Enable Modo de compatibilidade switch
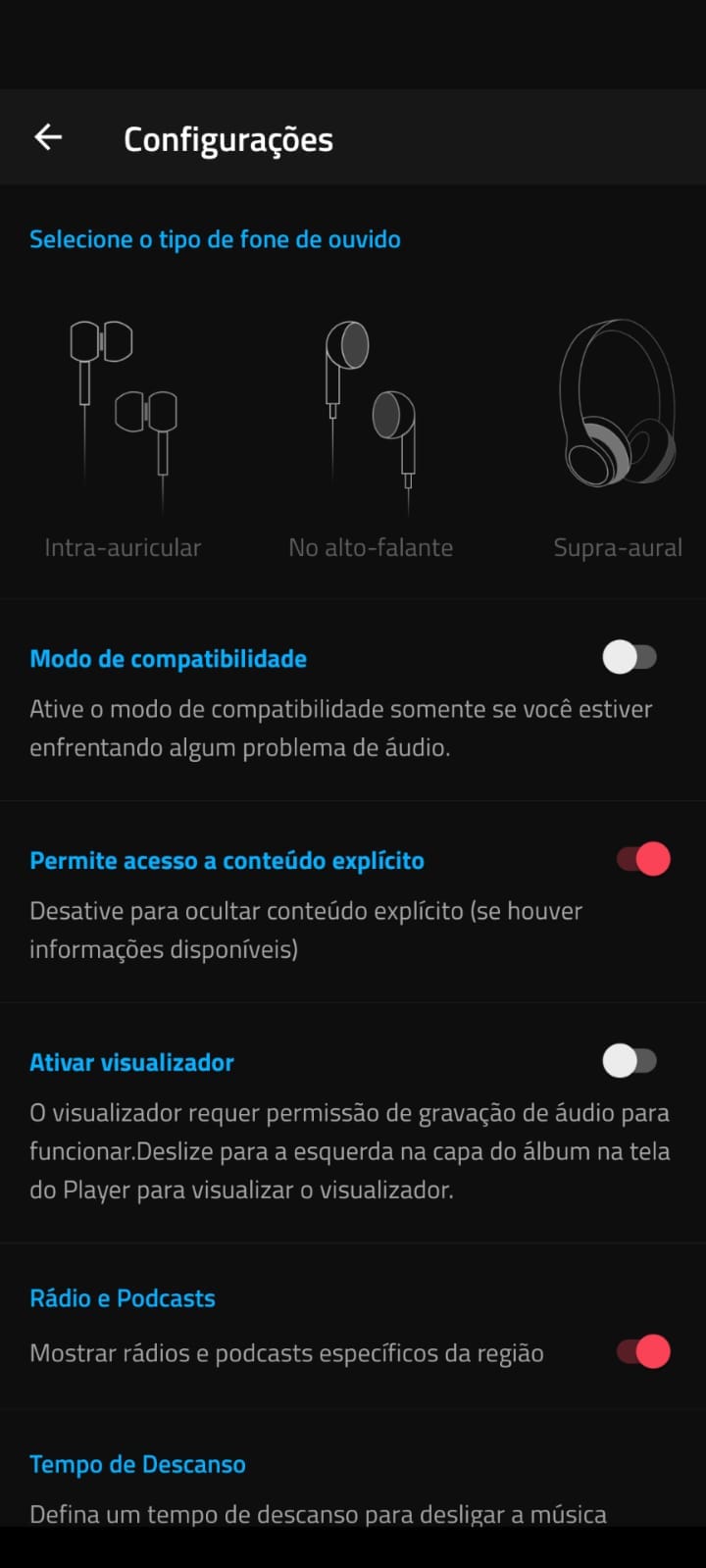706x1568 pixels. 630,657
